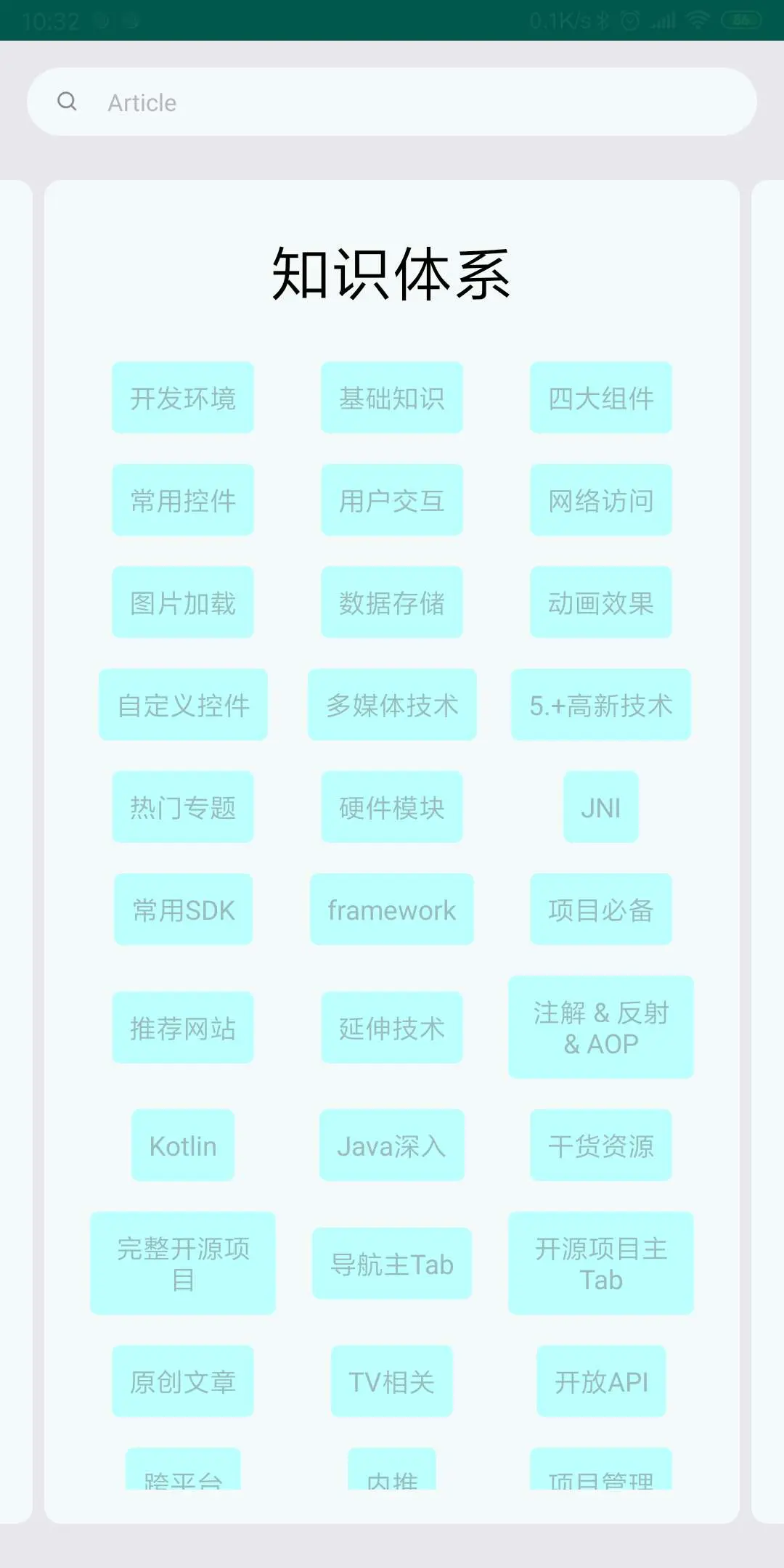Open 注解 & 反射 & AOP category
This screenshot has height=1568, width=784.
pos(600,1027)
